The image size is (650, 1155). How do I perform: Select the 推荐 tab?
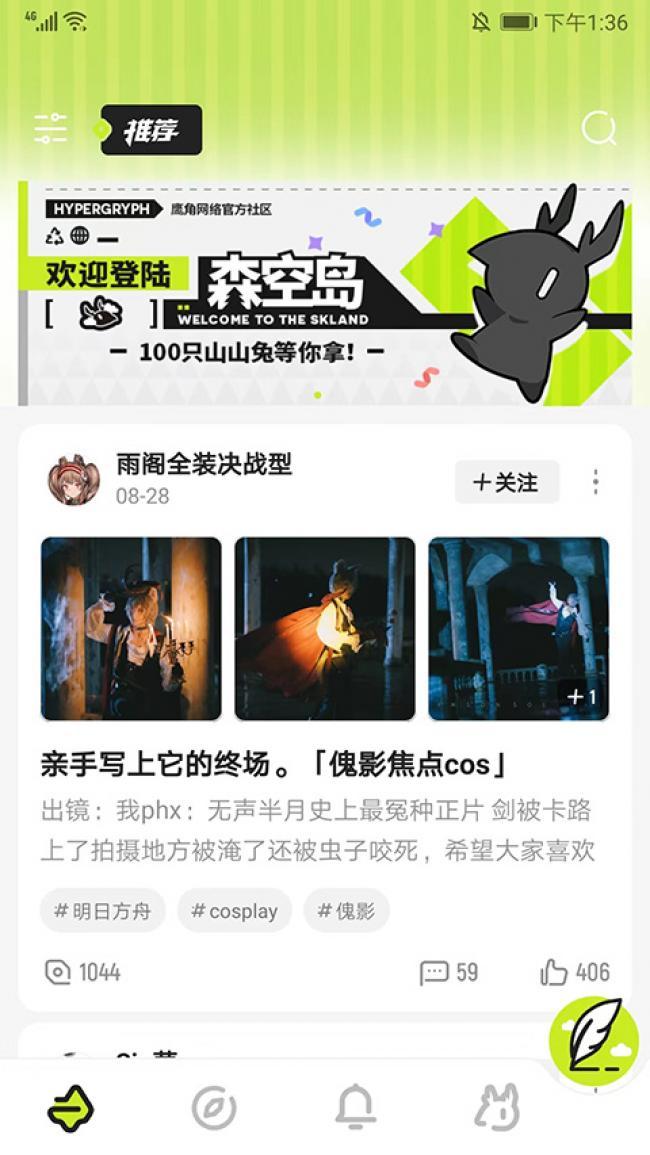click(x=151, y=130)
